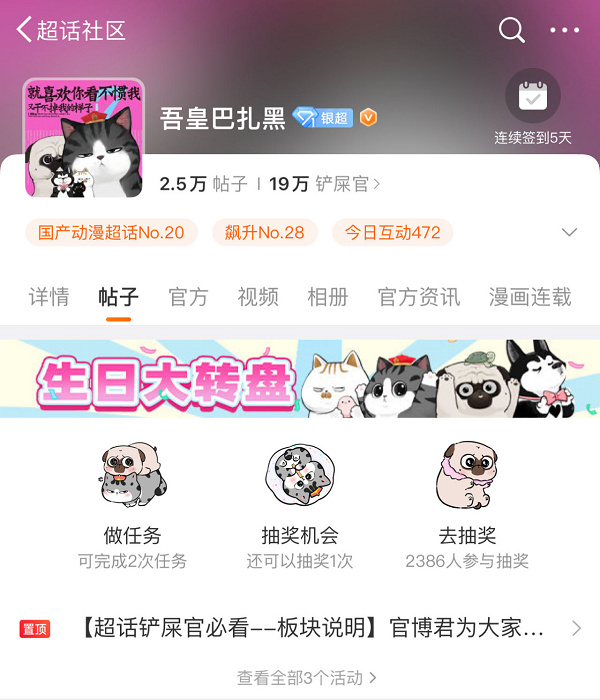
Task: Switch to the 视频 tab
Action: [257, 297]
